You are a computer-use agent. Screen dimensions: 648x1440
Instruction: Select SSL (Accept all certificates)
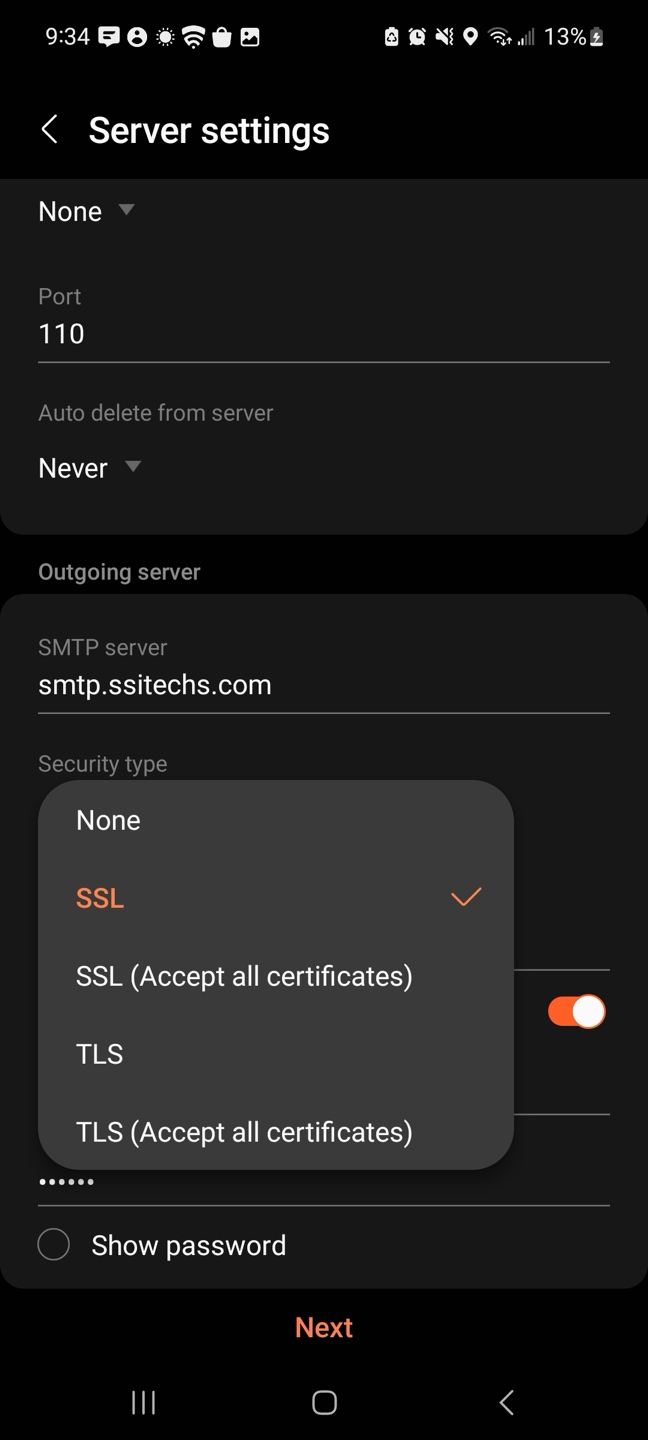point(244,976)
